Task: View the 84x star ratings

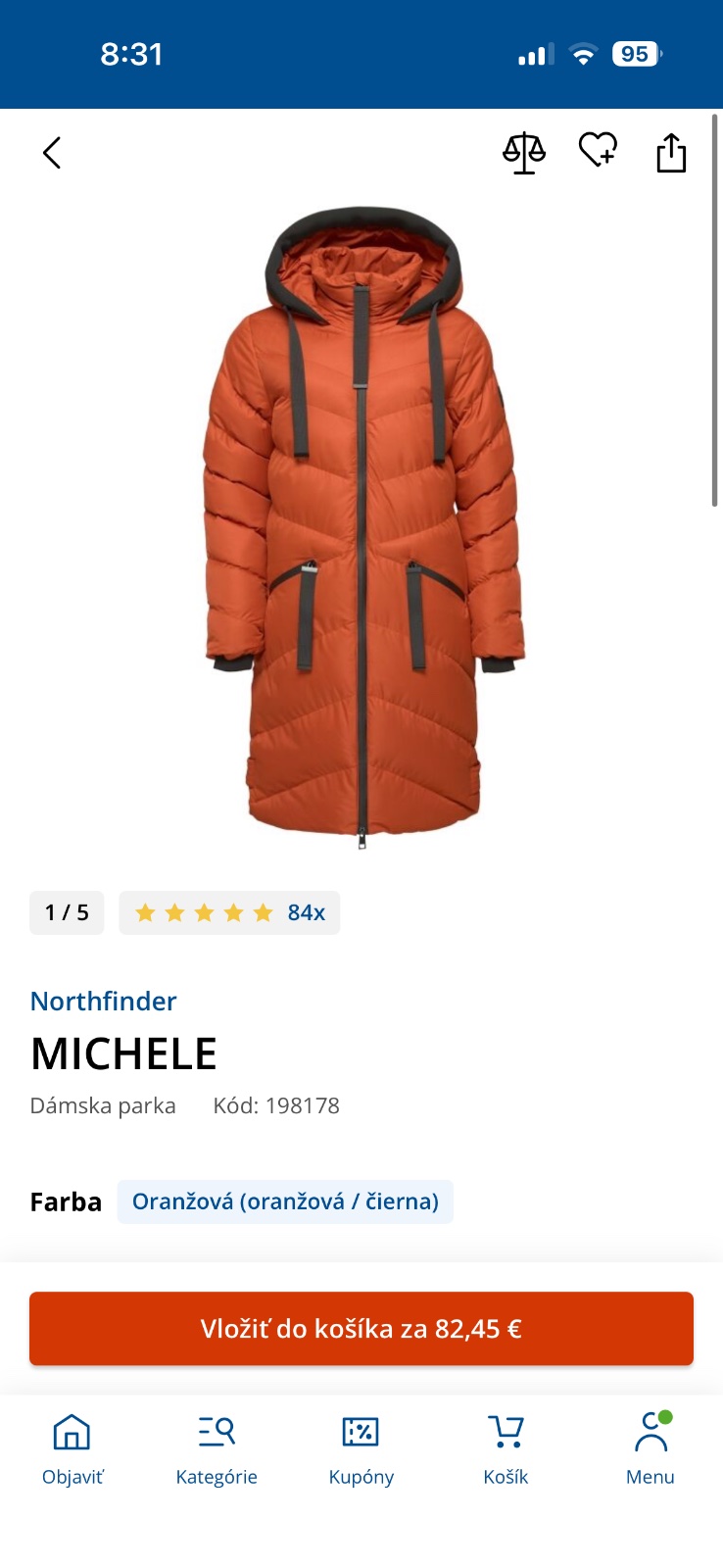Action: pos(229,912)
